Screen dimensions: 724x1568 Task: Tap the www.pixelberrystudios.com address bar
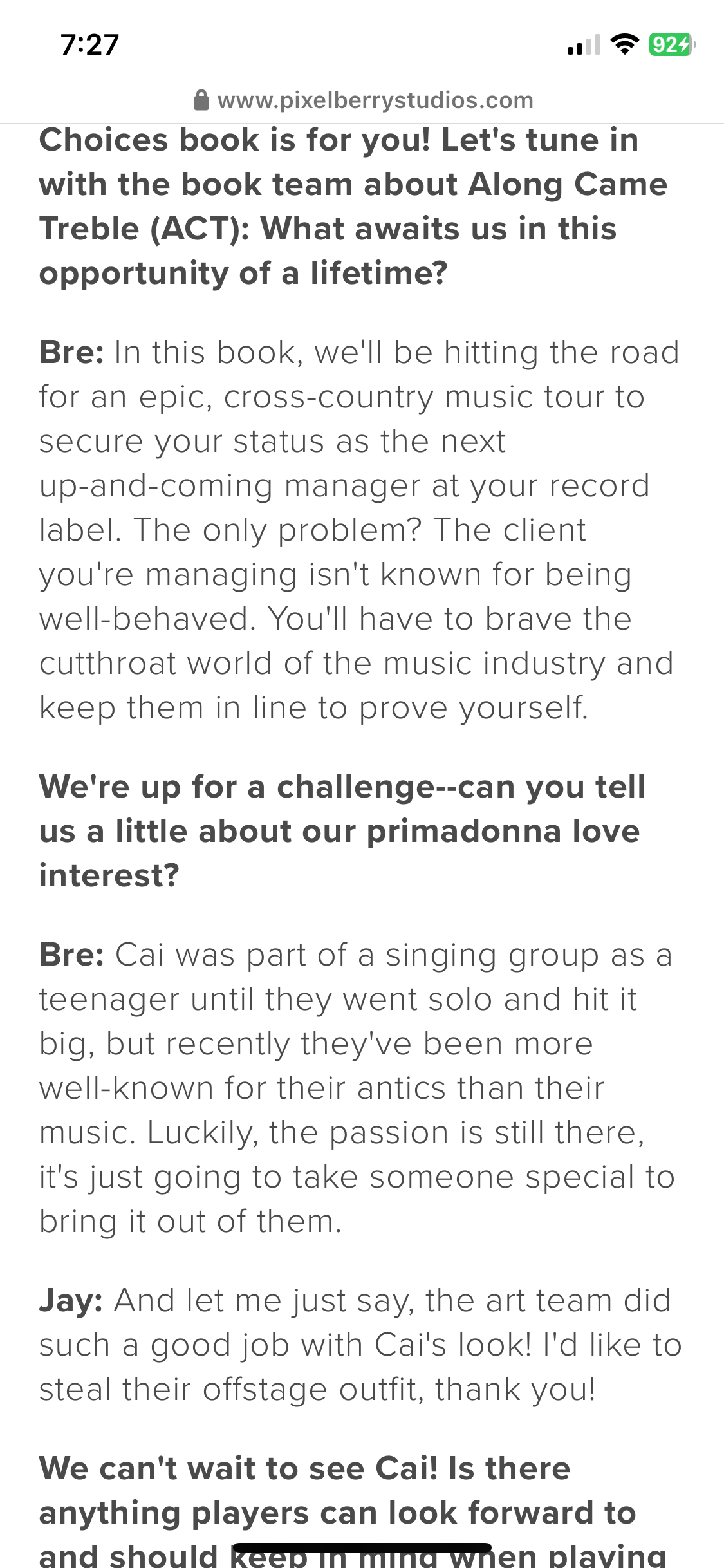coord(363,100)
